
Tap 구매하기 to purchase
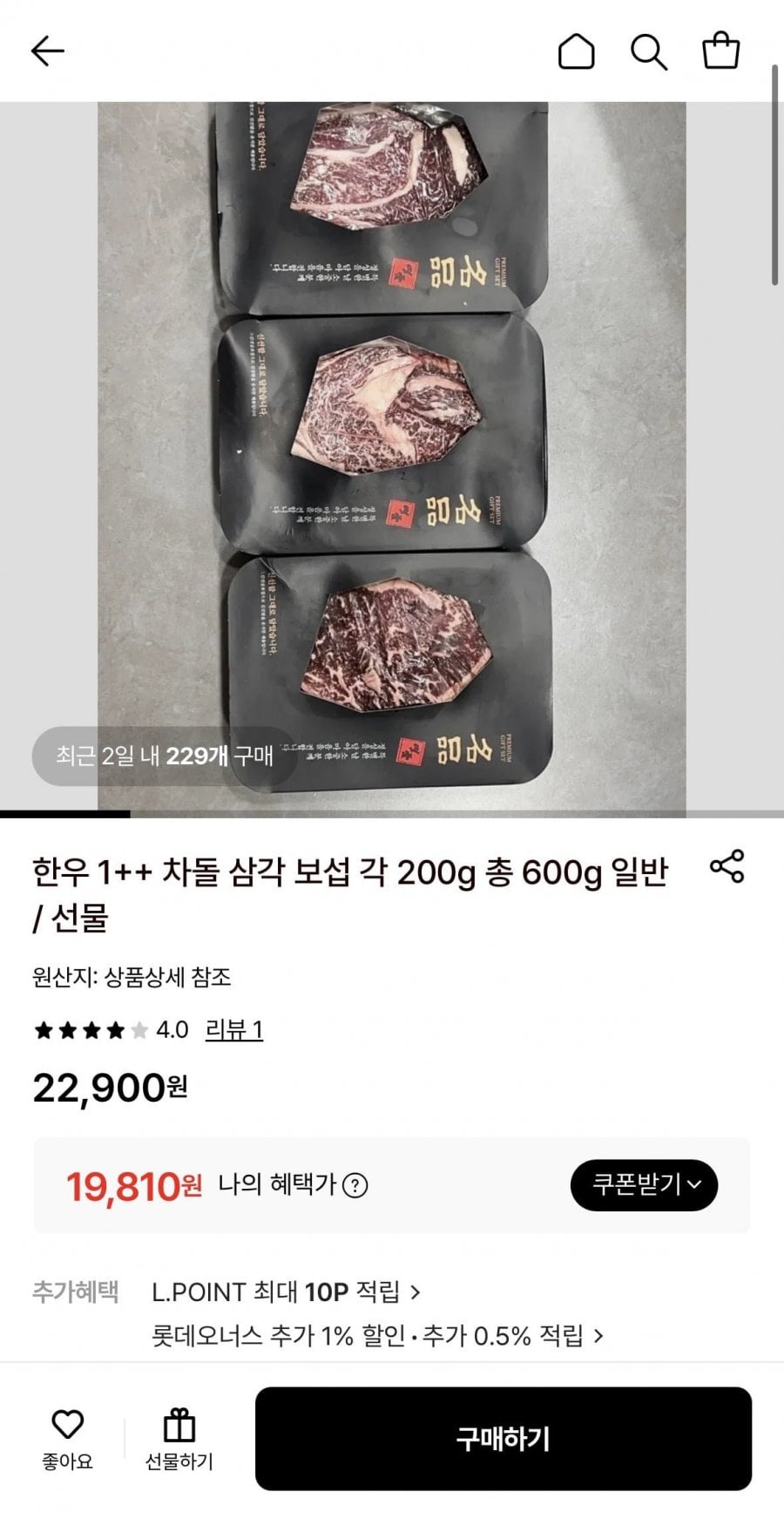point(503,1439)
